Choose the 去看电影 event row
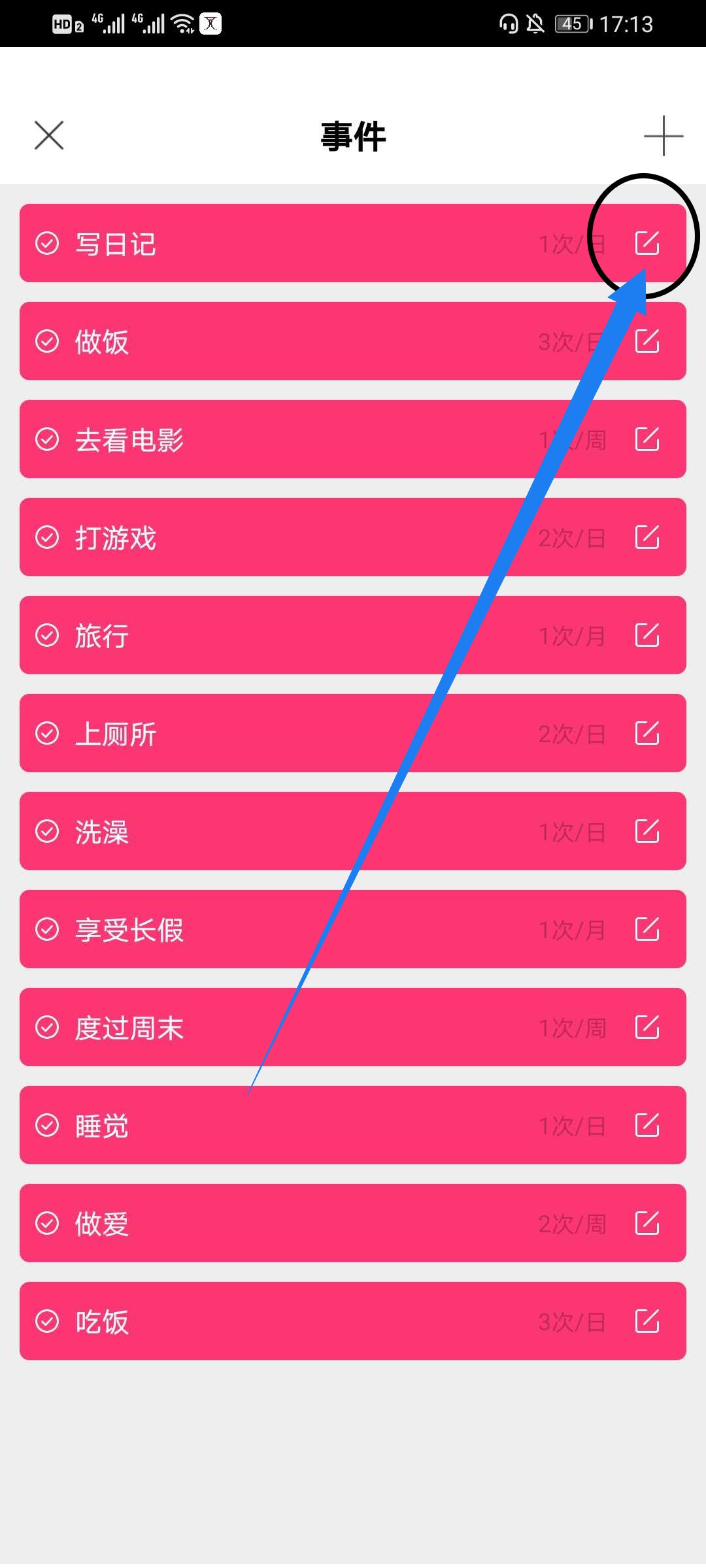Viewport: 706px width, 1568px height. (x=294, y=439)
